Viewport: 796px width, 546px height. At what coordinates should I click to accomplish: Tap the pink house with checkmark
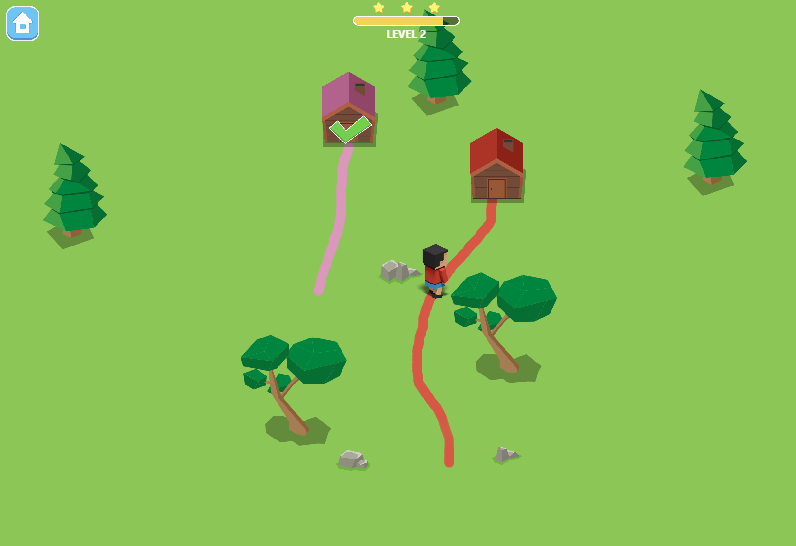pyautogui.click(x=348, y=110)
